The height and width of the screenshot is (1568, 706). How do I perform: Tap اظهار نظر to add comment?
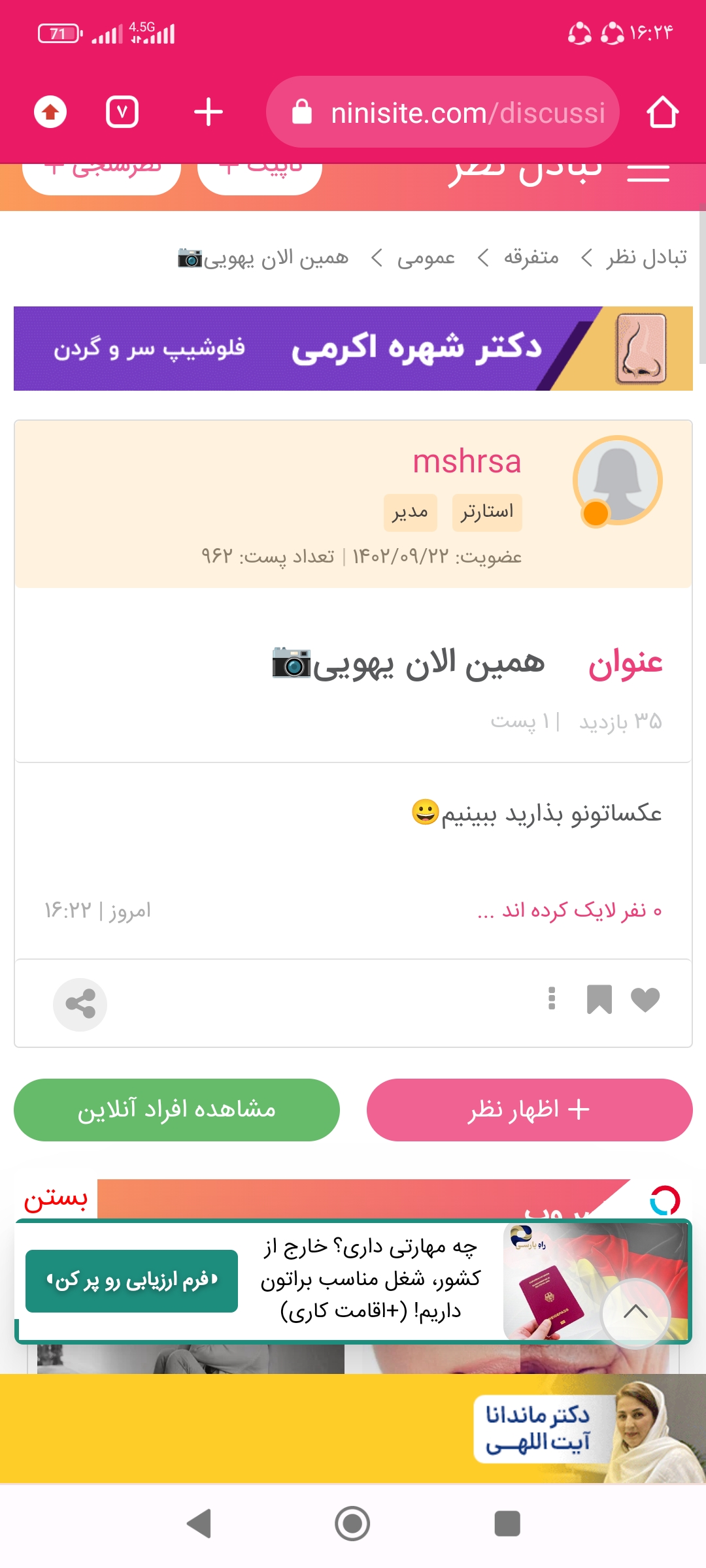click(x=529, y=1109)
